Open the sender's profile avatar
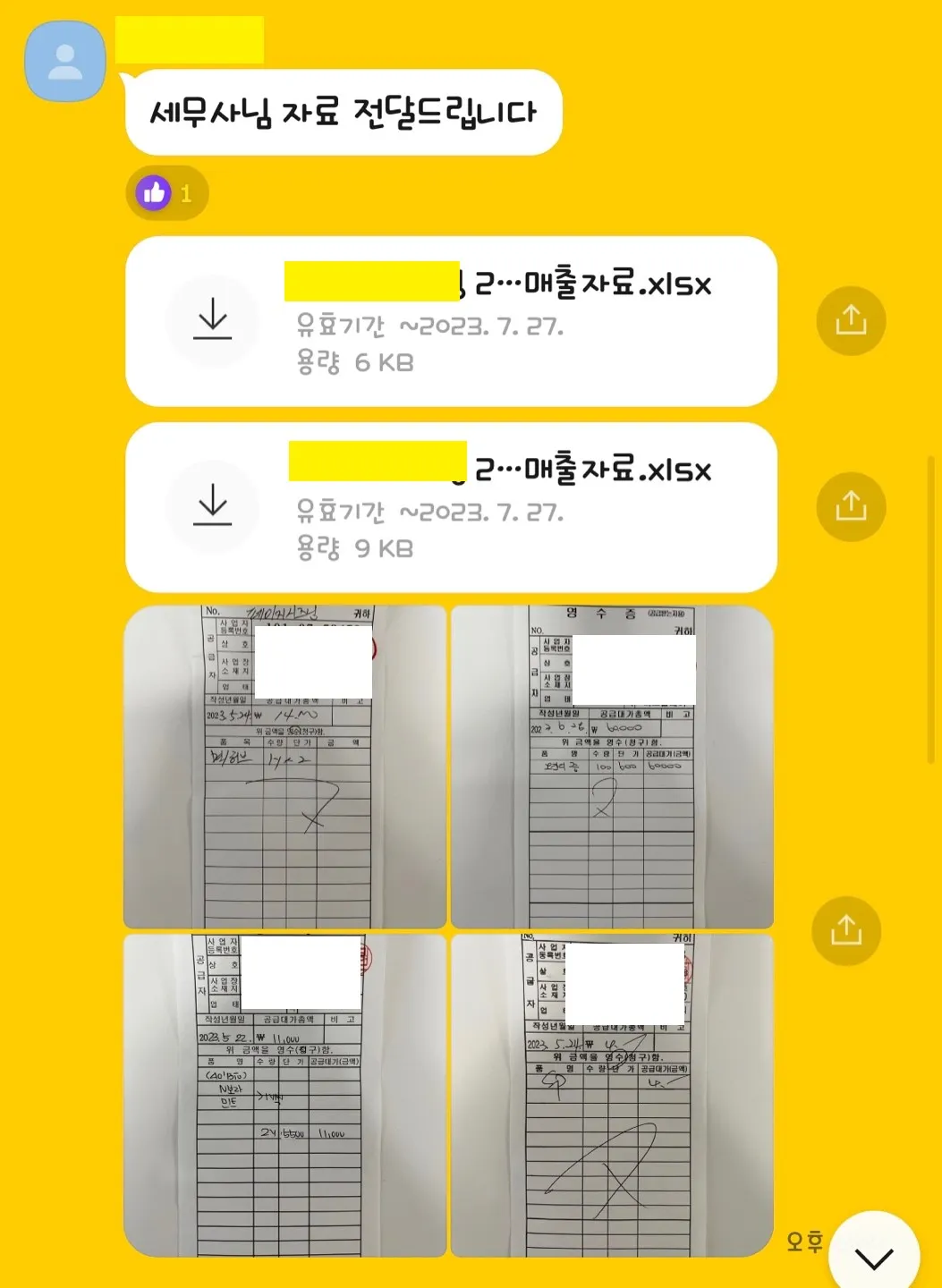Viewport: 942px width, 1288px height. pyautogui.click(x=65, y=62)
